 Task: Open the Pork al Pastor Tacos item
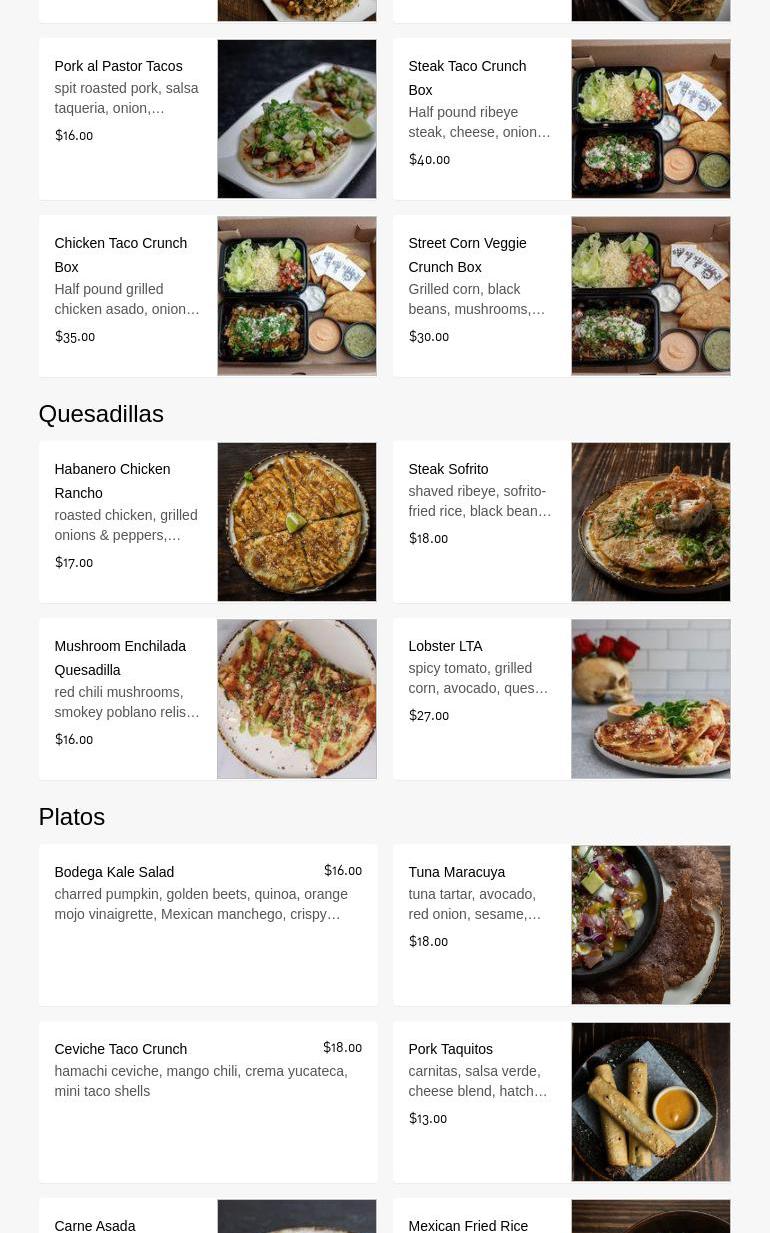coord(207,119)
